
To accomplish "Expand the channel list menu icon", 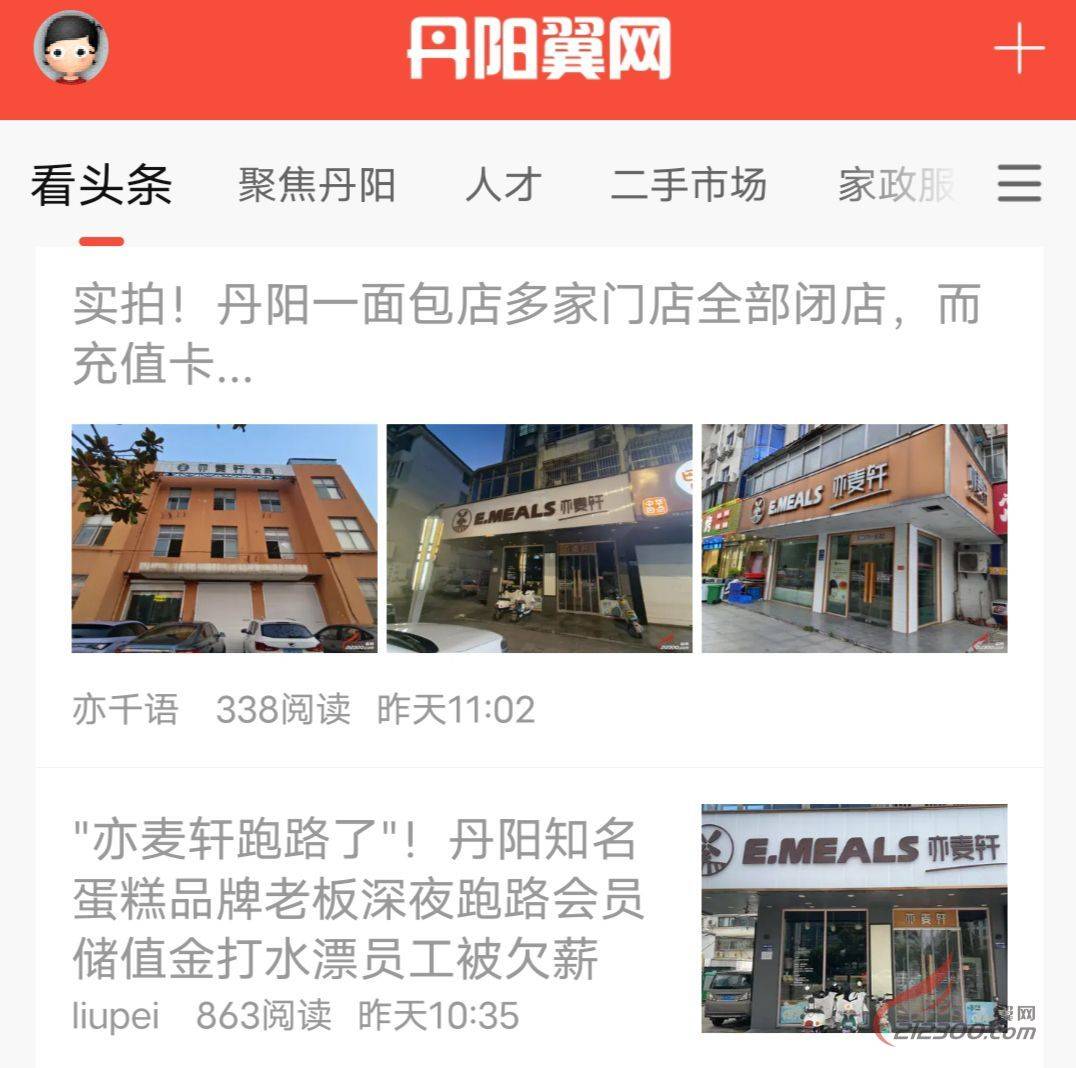I will pyautogui.click(x=1019, y=184).
